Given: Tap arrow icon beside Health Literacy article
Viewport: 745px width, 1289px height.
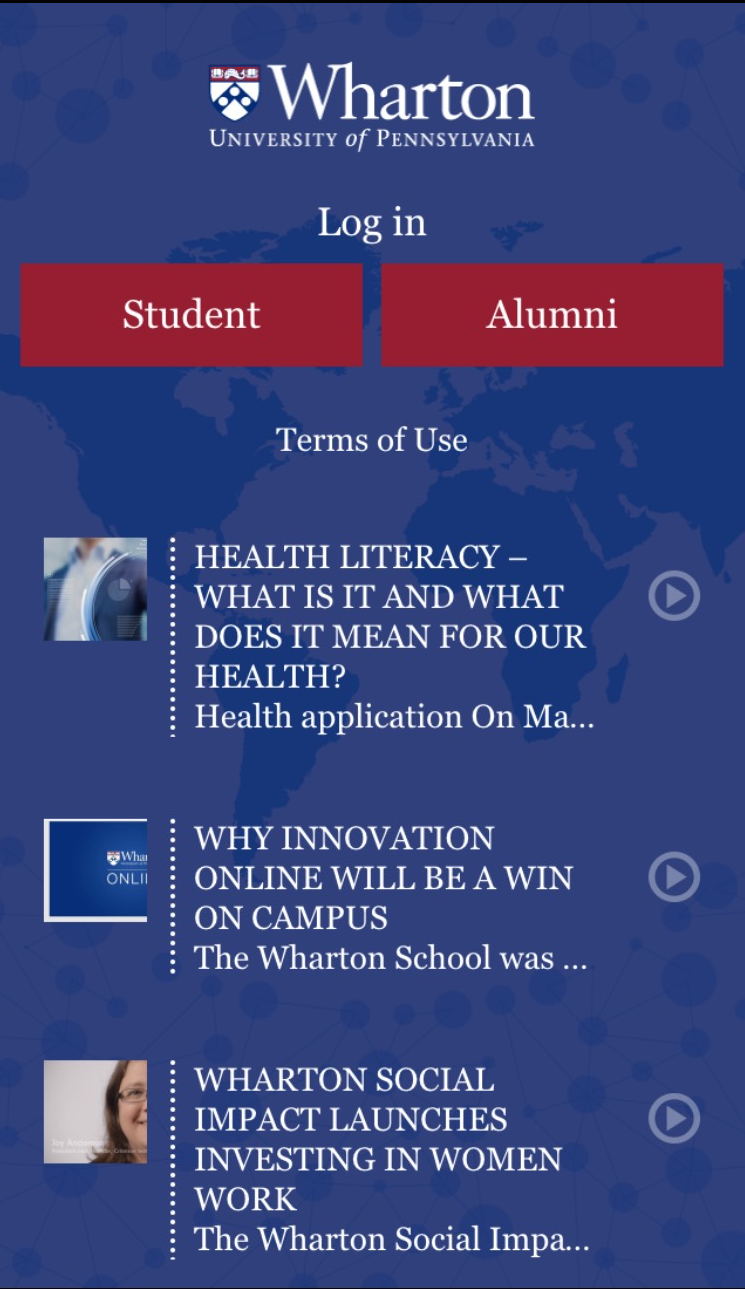Looking at the screenshot, I should [x=674, y=596].
